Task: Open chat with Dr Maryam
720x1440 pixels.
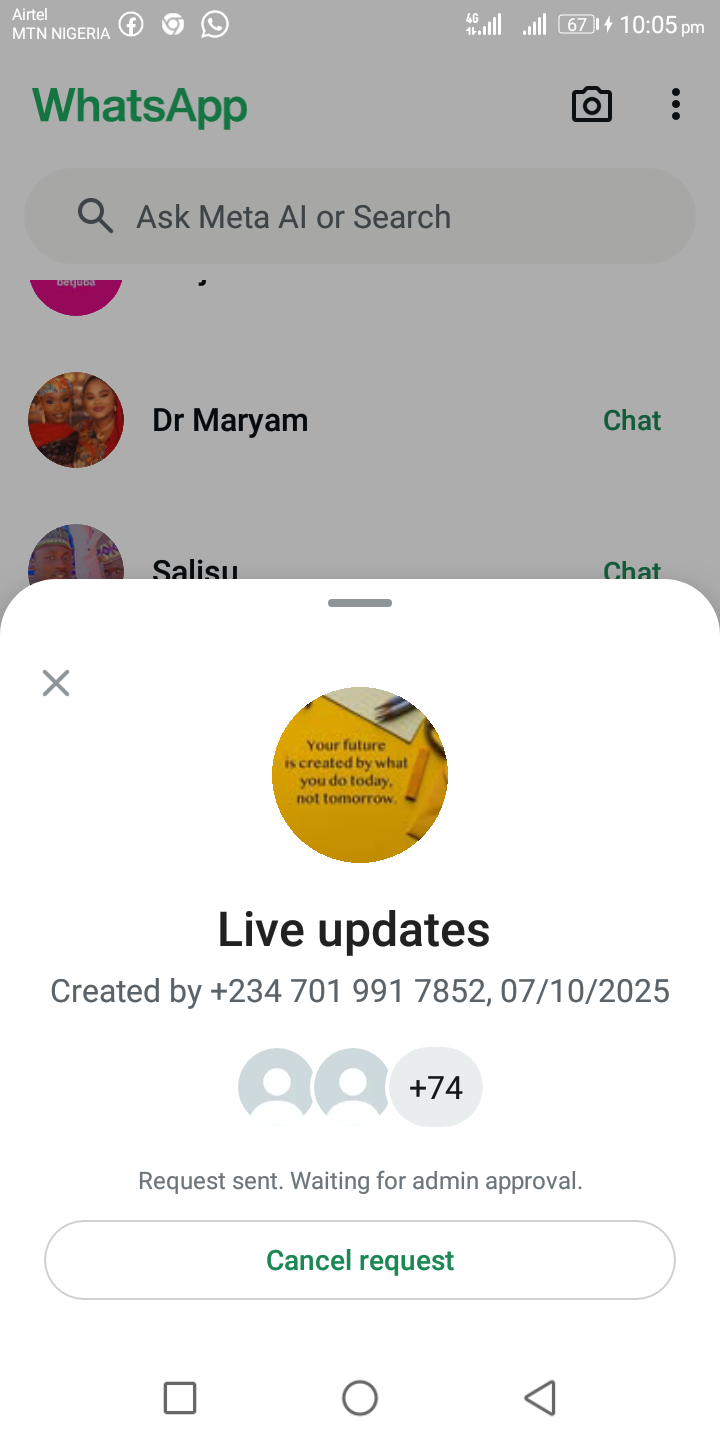Action: pos(631,420)
